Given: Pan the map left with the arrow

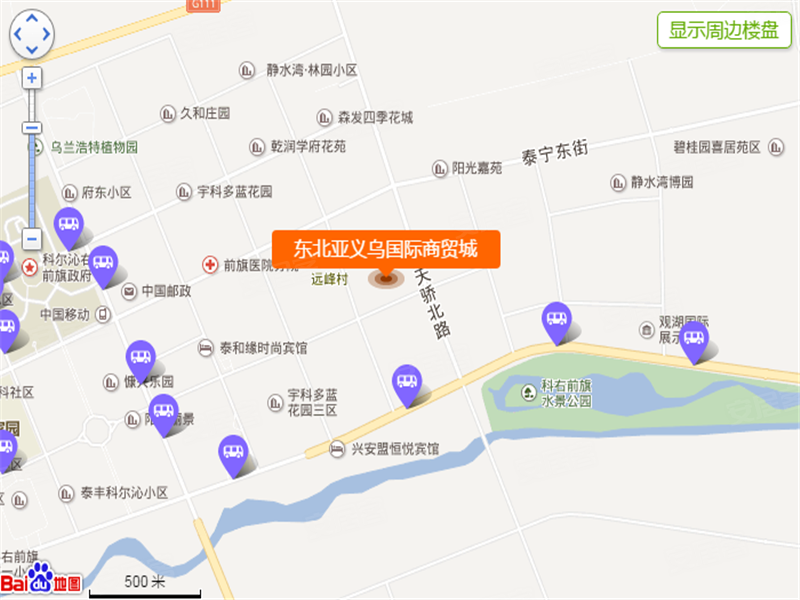Looking at the screenshot, I should [x=17, y=35].
